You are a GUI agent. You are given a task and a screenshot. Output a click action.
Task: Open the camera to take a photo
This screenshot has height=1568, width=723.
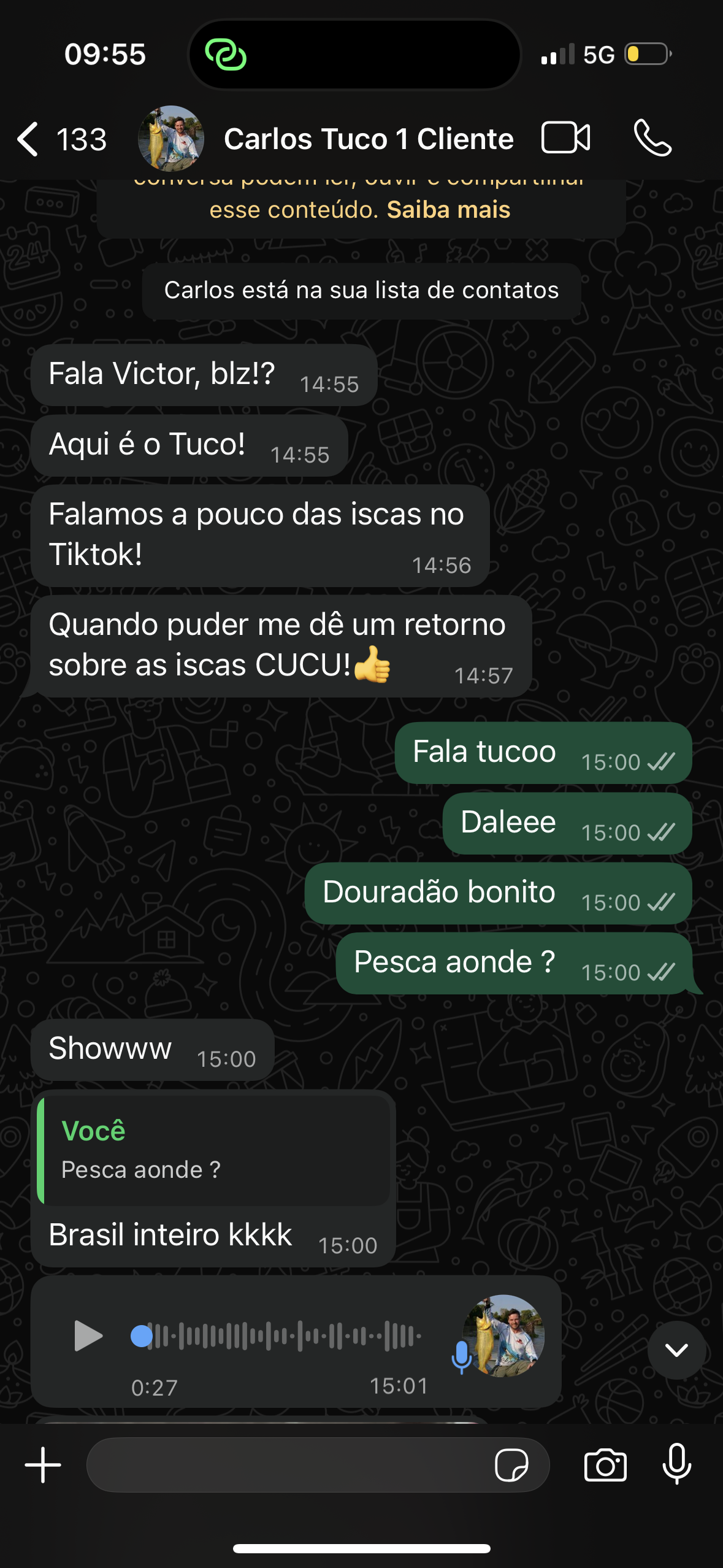pyautogui.click(x=605, y=1465)
